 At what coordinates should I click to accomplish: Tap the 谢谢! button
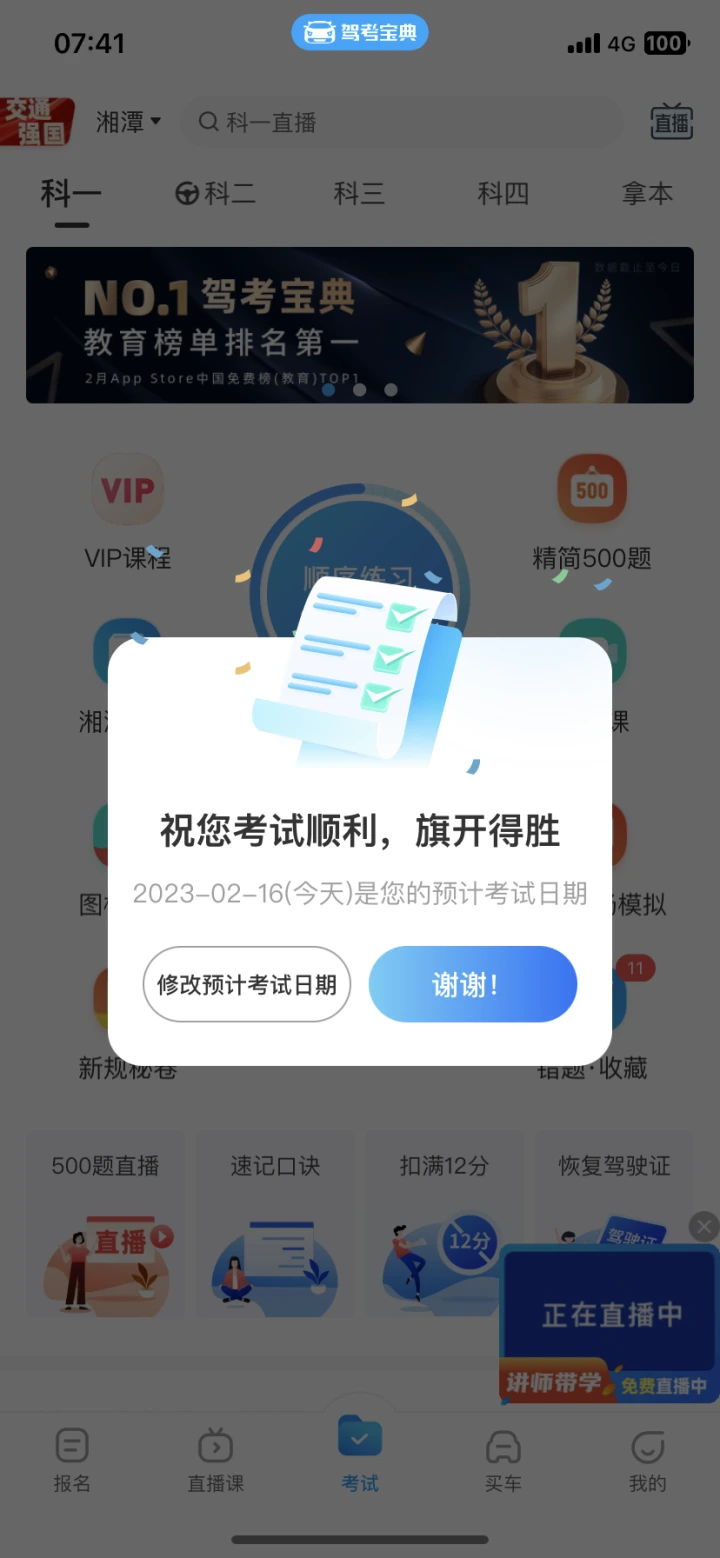click(473, 984)
